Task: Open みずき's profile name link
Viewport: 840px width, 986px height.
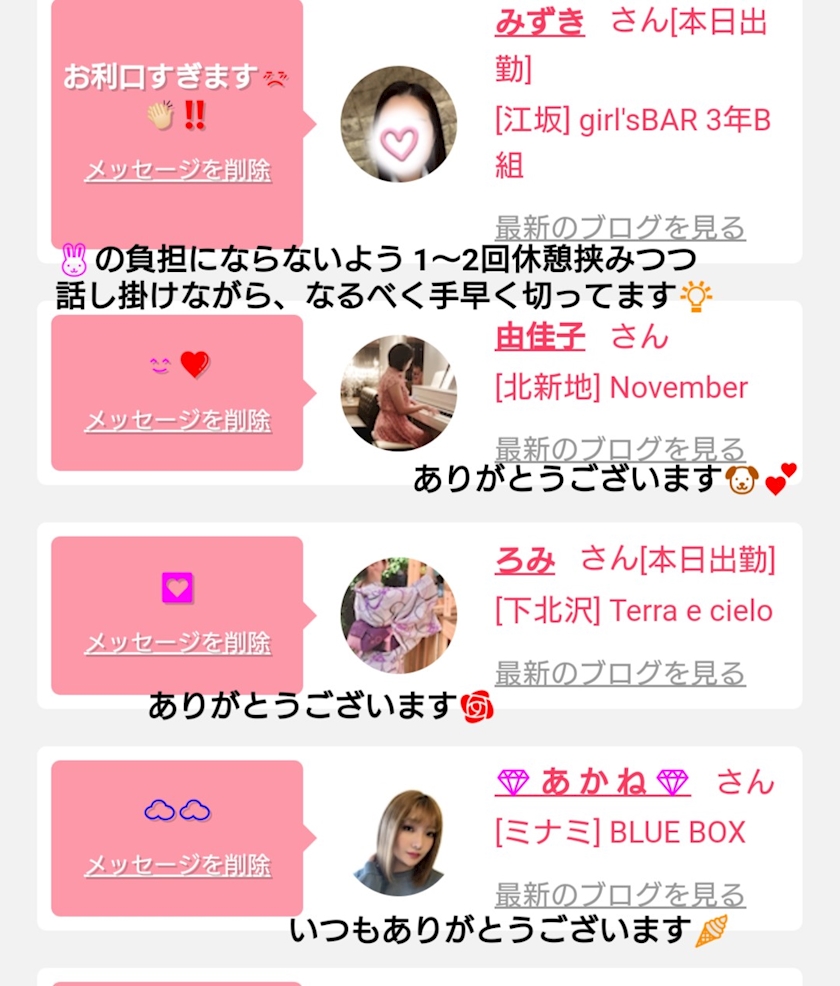Action: [539, 21]
